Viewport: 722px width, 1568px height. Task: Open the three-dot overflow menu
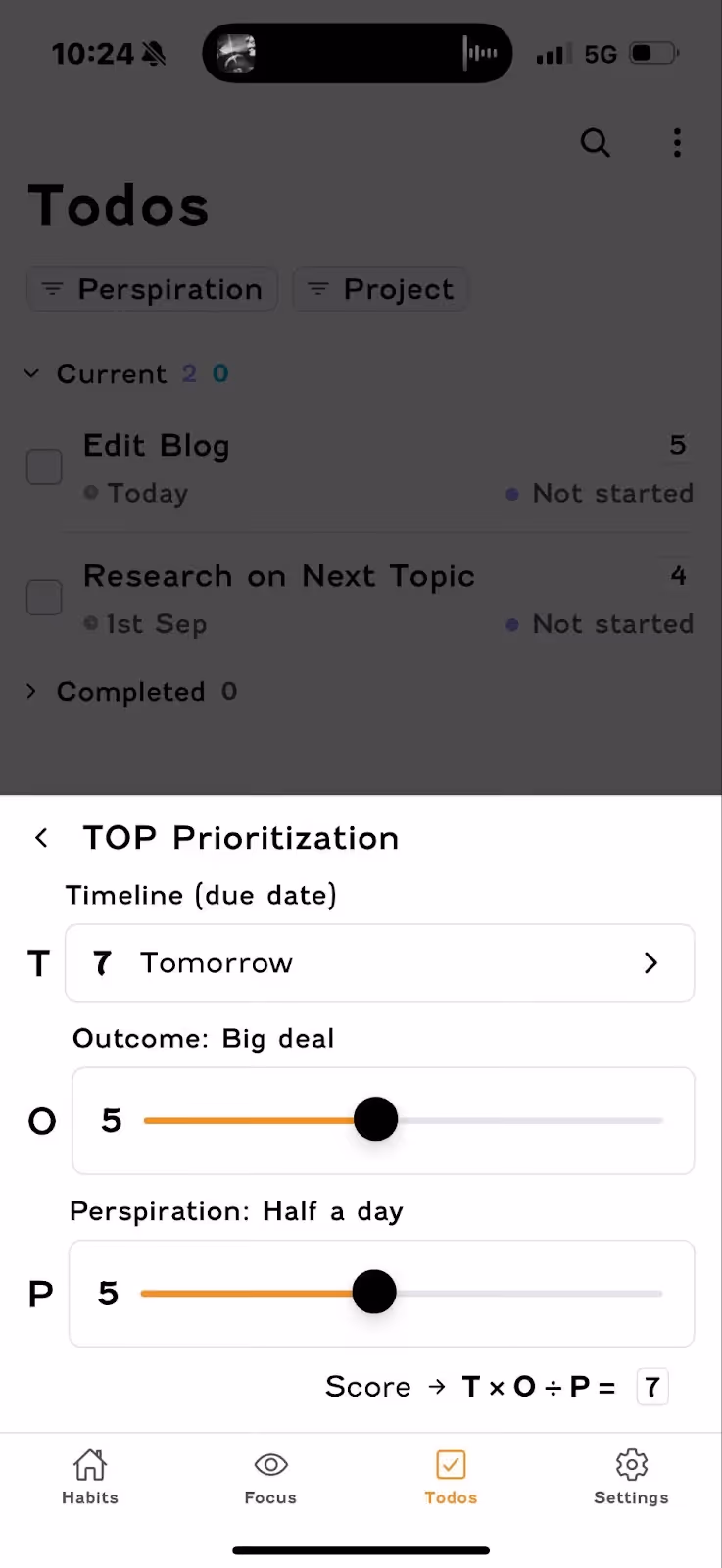(x=677, y=143)
